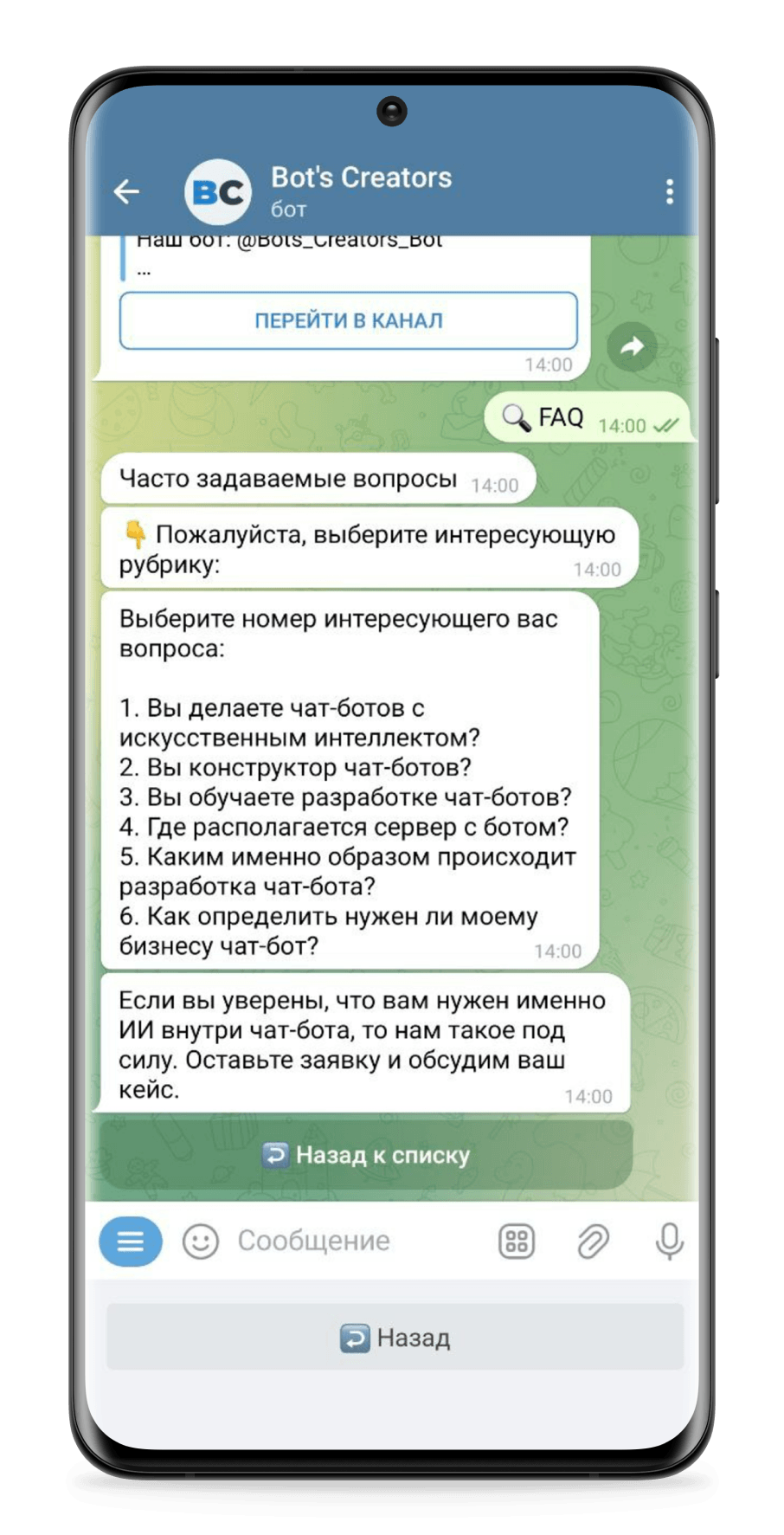
Task: Open the Bot's Creators profile header
Action: click(x=360, y=191)
